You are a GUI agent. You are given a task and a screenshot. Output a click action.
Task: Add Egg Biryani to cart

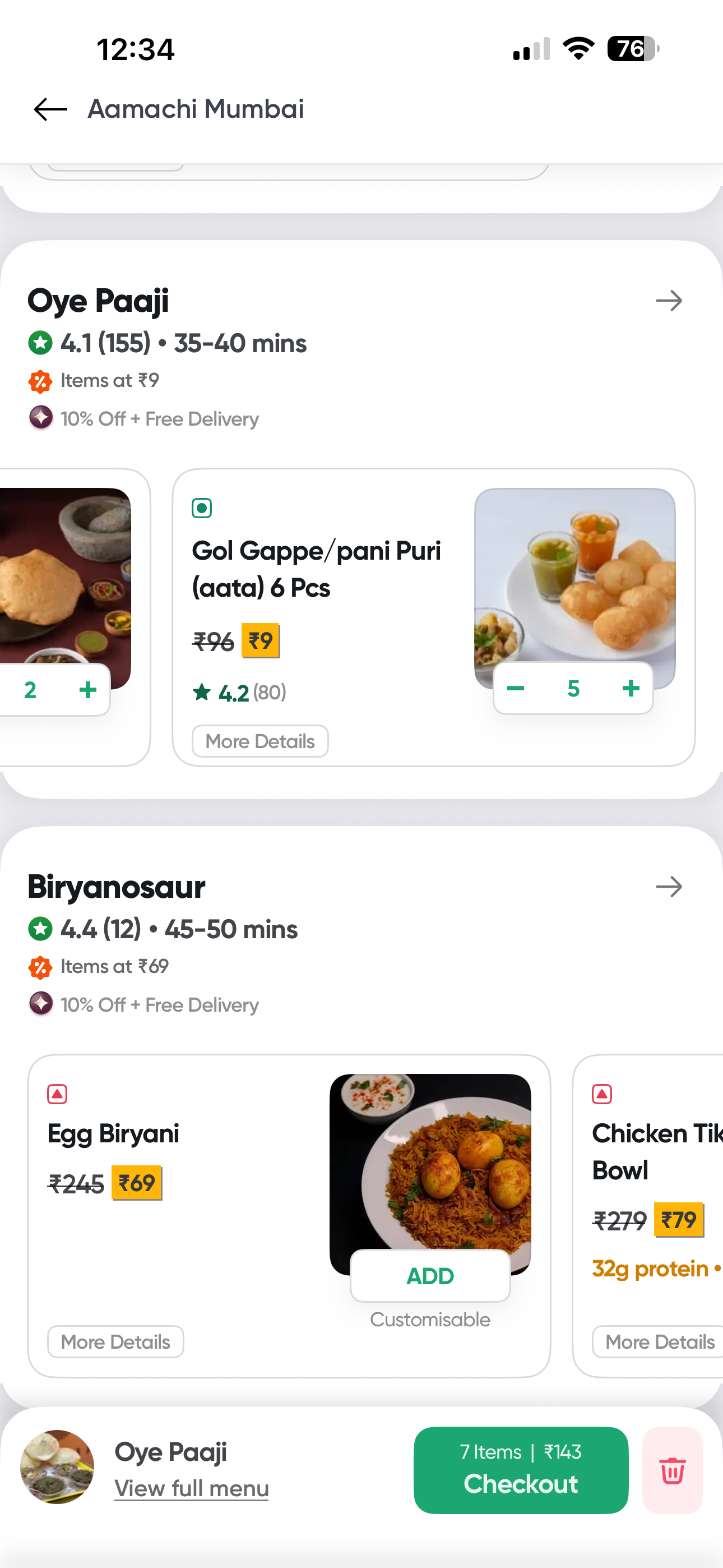point(430,1276)
